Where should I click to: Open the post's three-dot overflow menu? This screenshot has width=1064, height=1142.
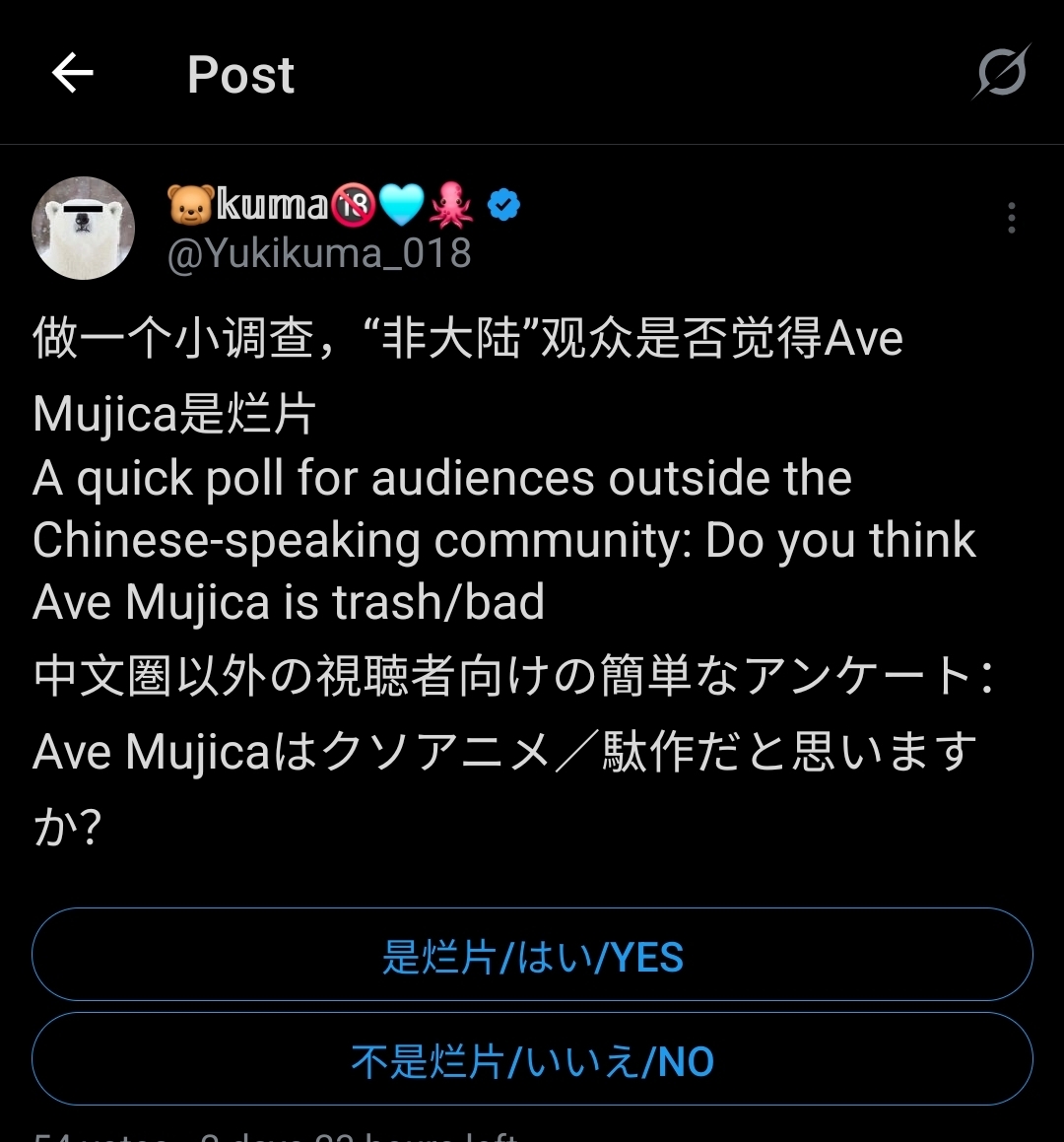pyautogui.click(x=1011, y=218)
